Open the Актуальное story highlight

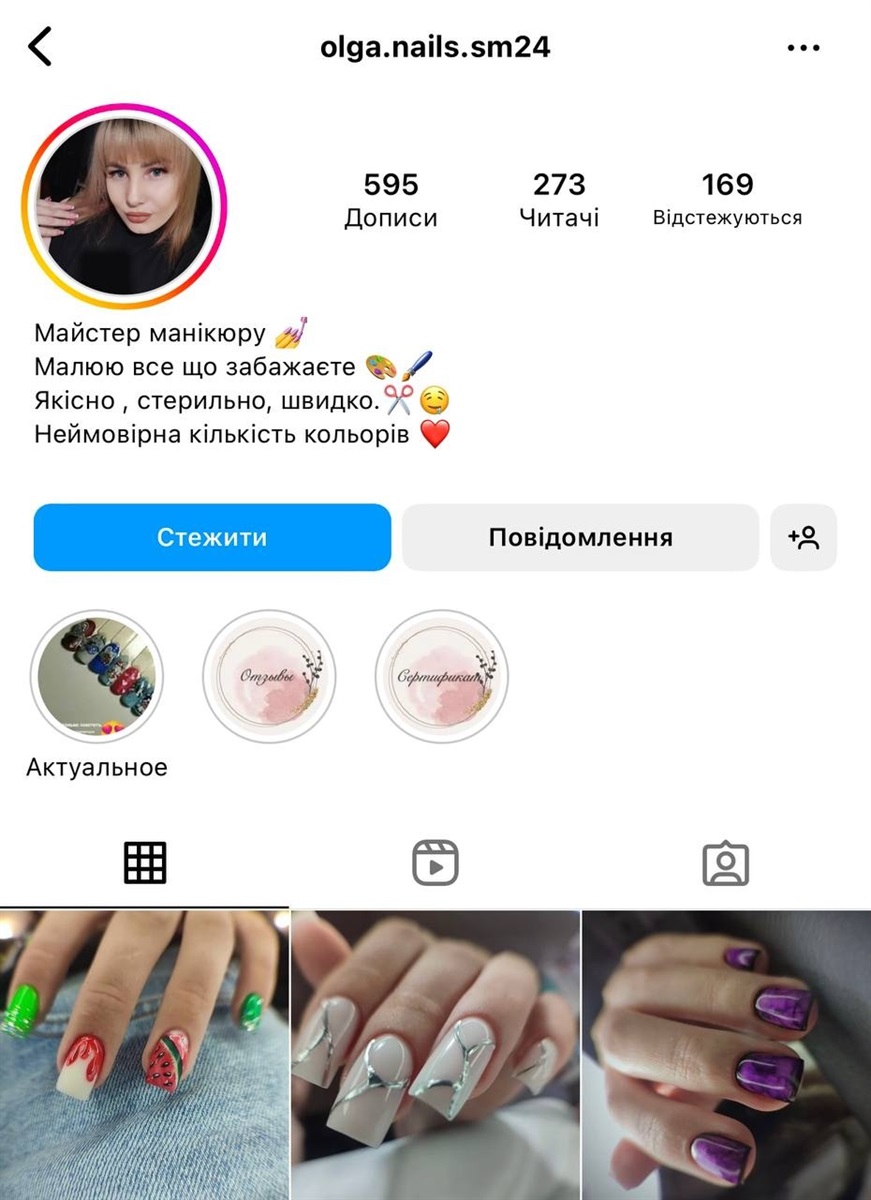97,677
